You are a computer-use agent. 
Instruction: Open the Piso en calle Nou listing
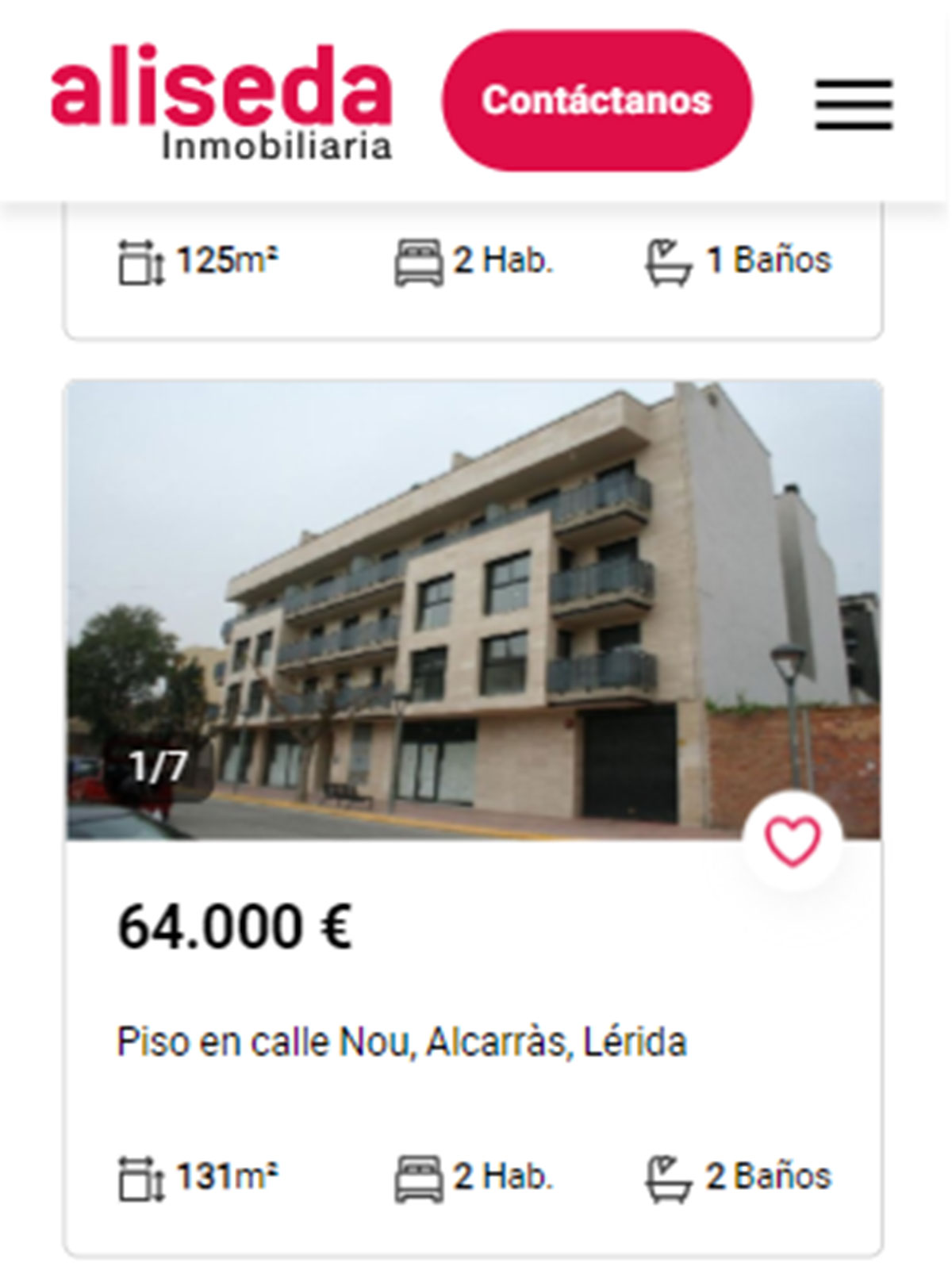point(401,1042)
